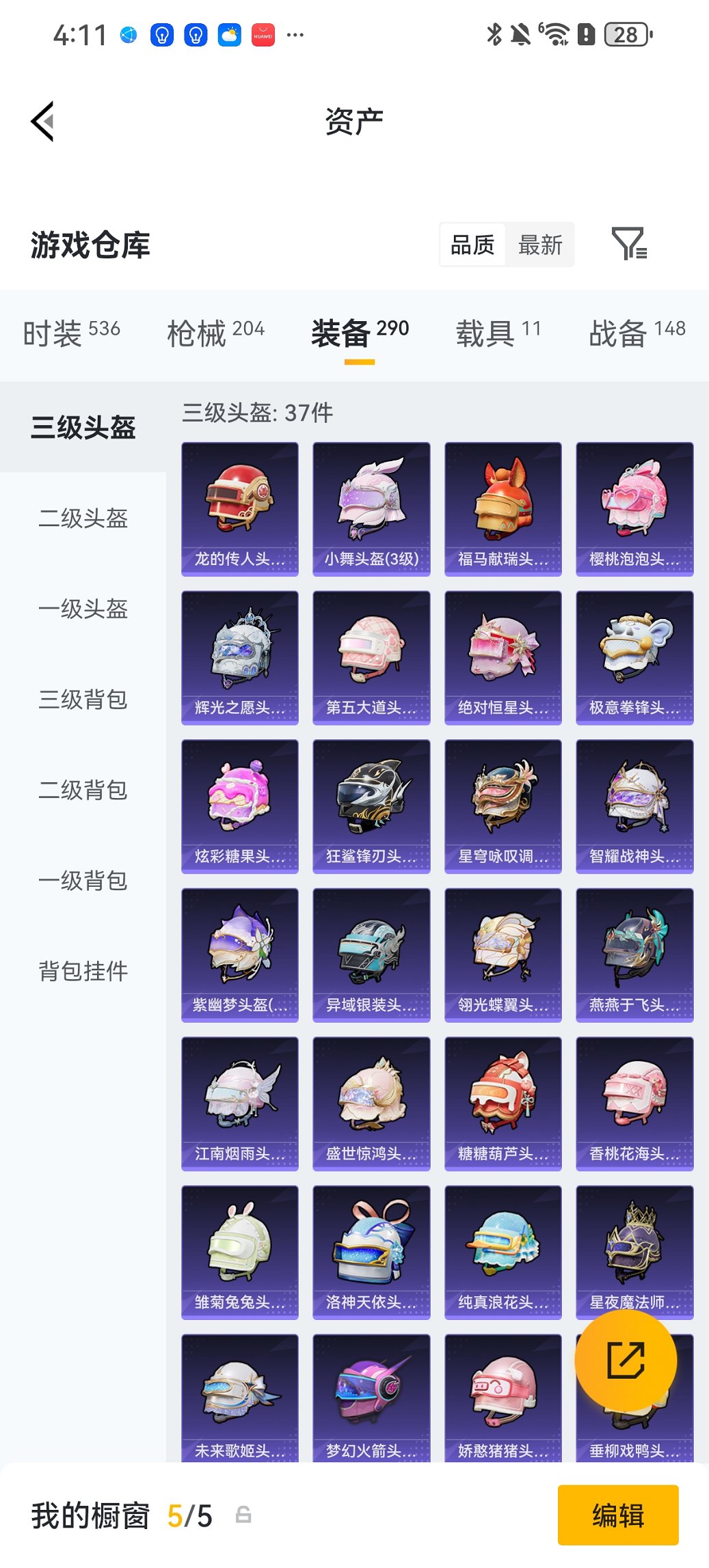Open the 狂鲨锋刃头盔 item
This screenshot has height=1568, width=709.
(371, 805)
